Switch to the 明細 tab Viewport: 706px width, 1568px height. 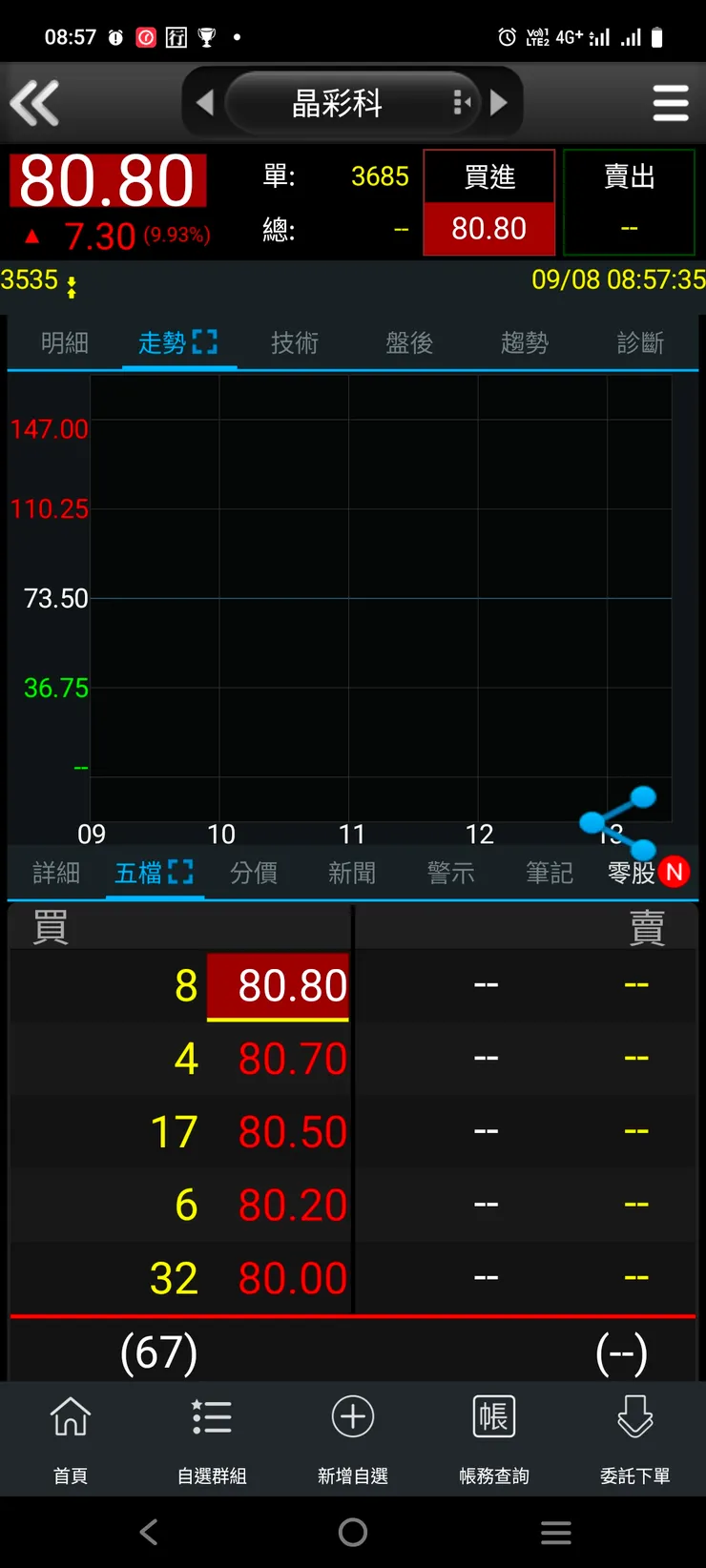click(65, 342)
